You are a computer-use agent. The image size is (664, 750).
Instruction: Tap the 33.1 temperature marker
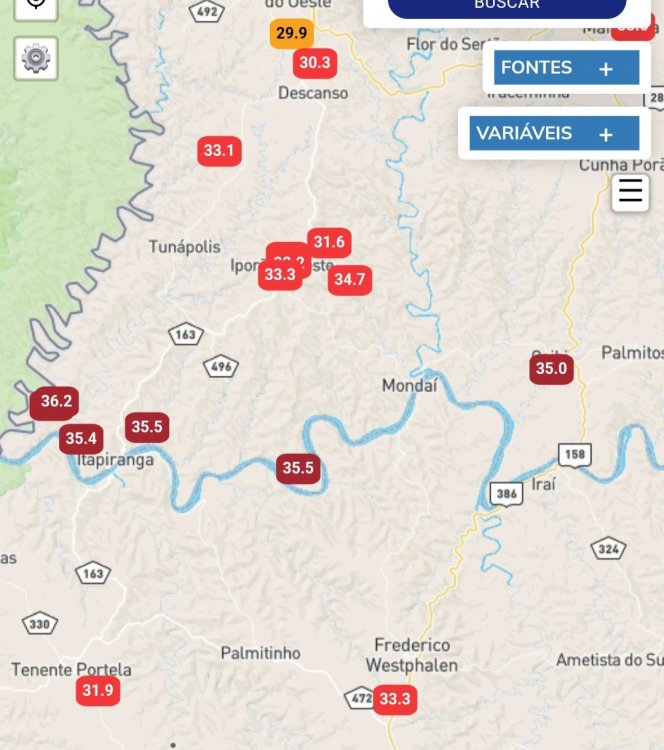(218, 151)
